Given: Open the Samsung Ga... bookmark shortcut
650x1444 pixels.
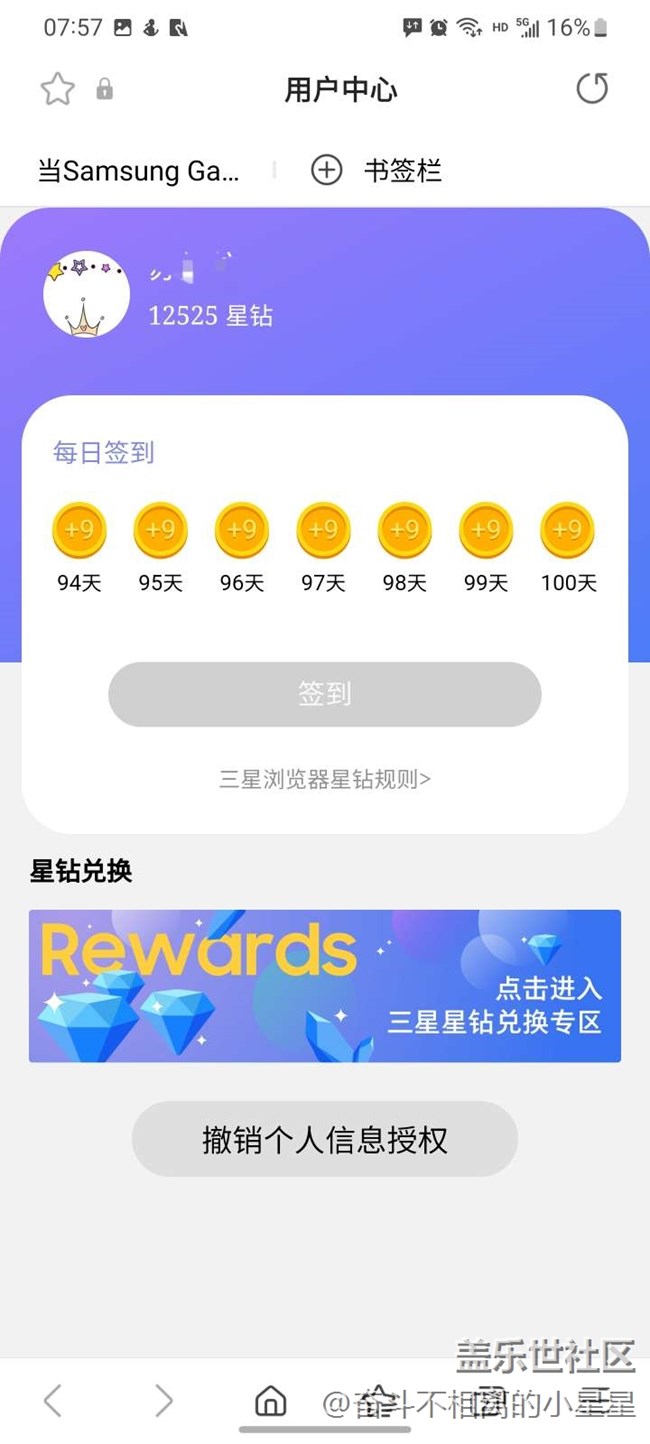Looking at the screenshot, I should tap(139, 171).
